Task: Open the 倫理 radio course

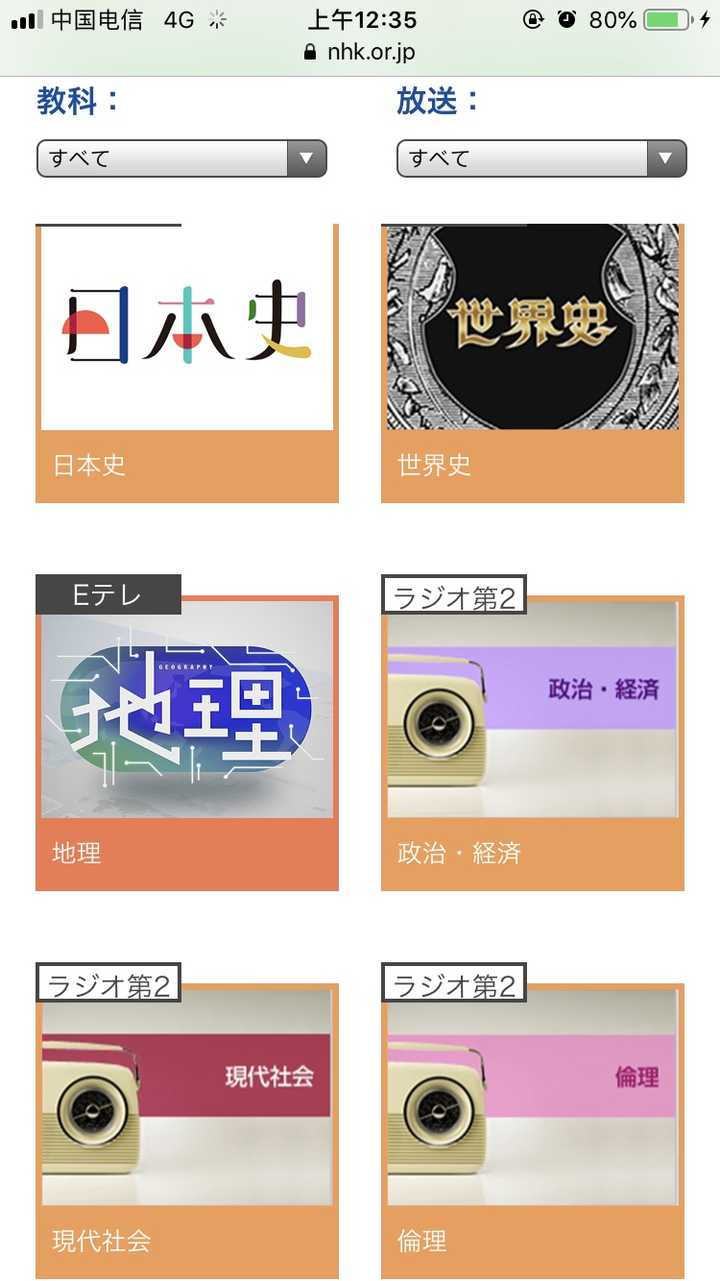Action: coord(532,1125)
